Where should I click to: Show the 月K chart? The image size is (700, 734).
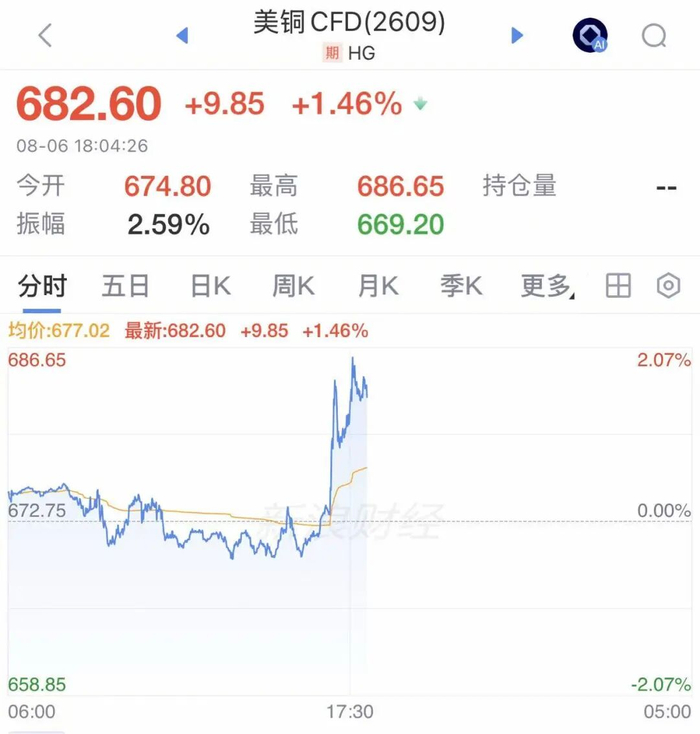[x=378, y=286]
